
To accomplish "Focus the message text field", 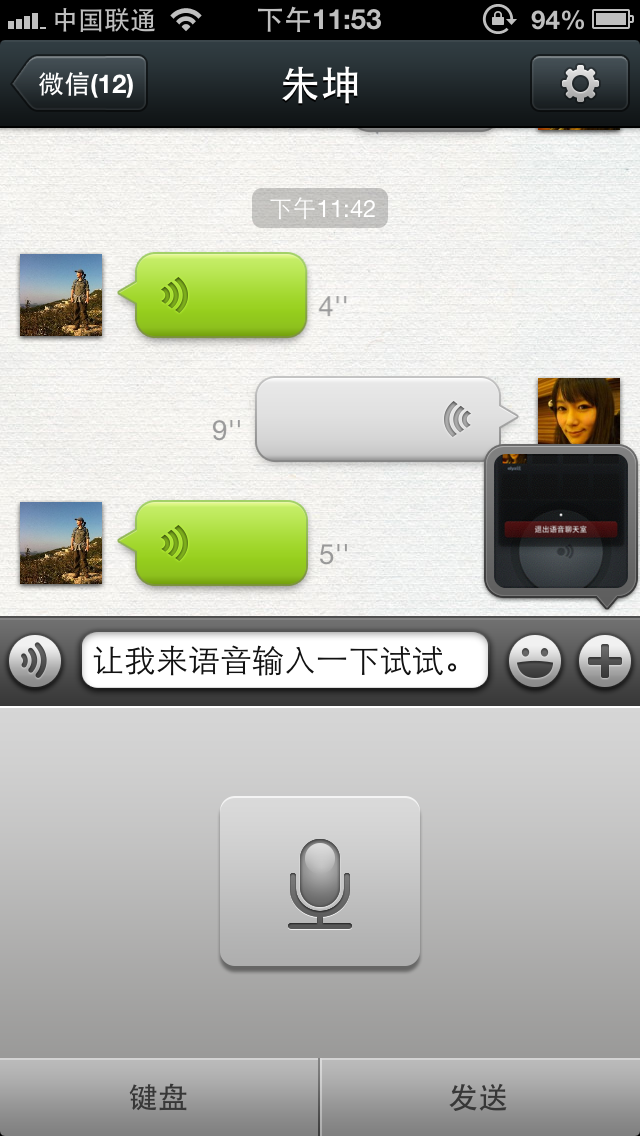I will click(x=285, y=661).
